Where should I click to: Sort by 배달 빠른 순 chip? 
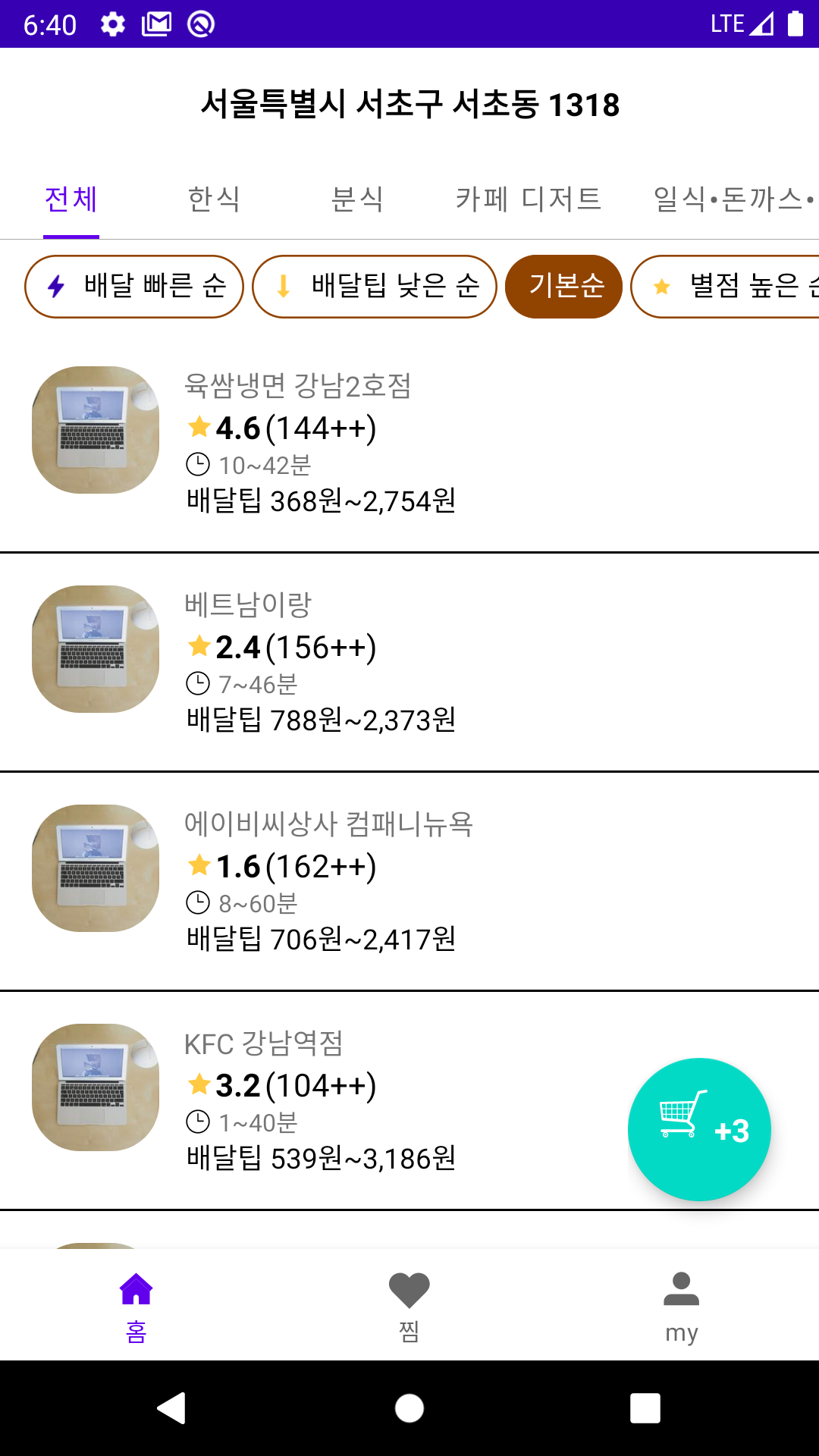pos(134,287)
